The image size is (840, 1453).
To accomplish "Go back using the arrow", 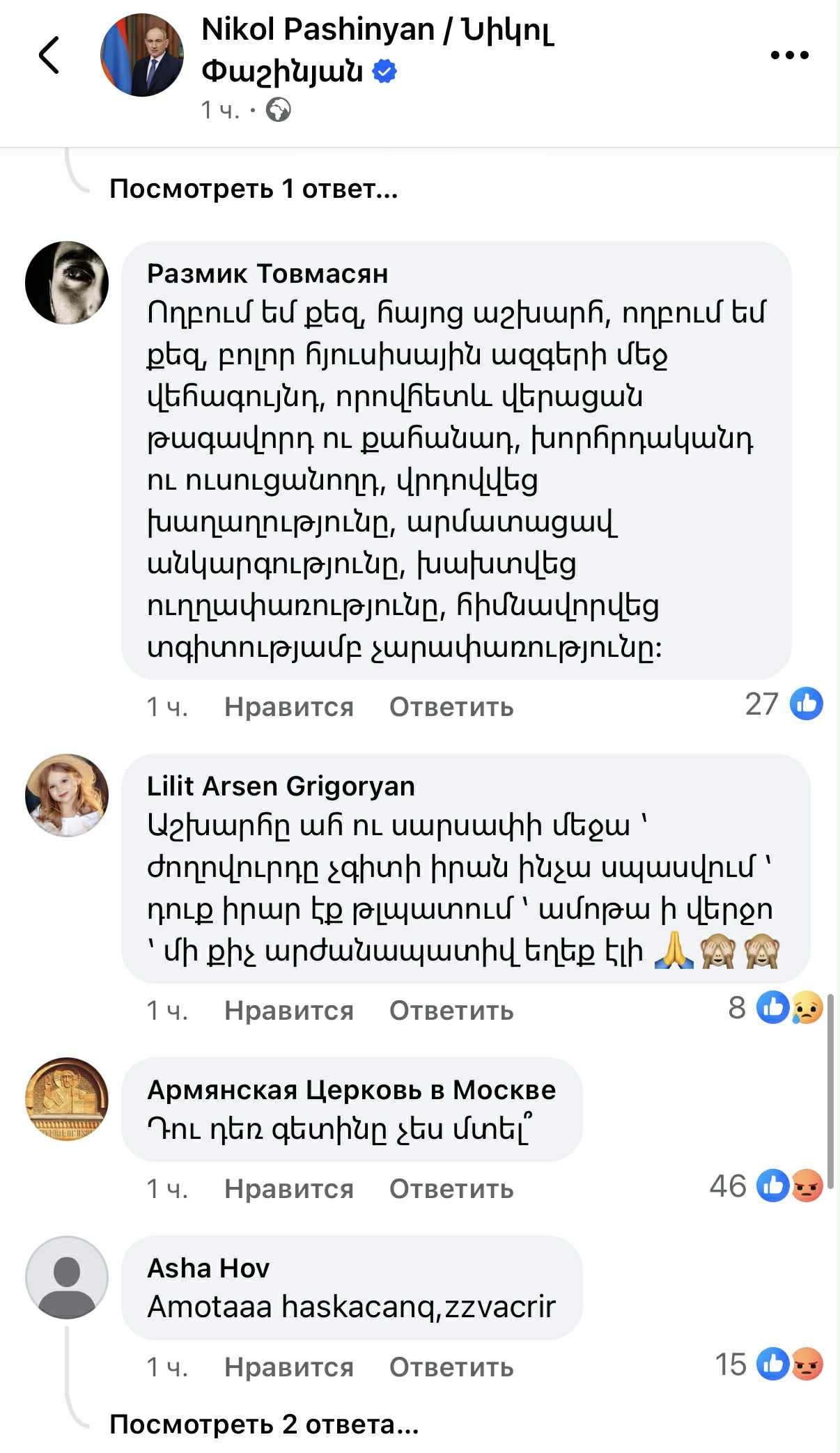I will click(49, 55).
